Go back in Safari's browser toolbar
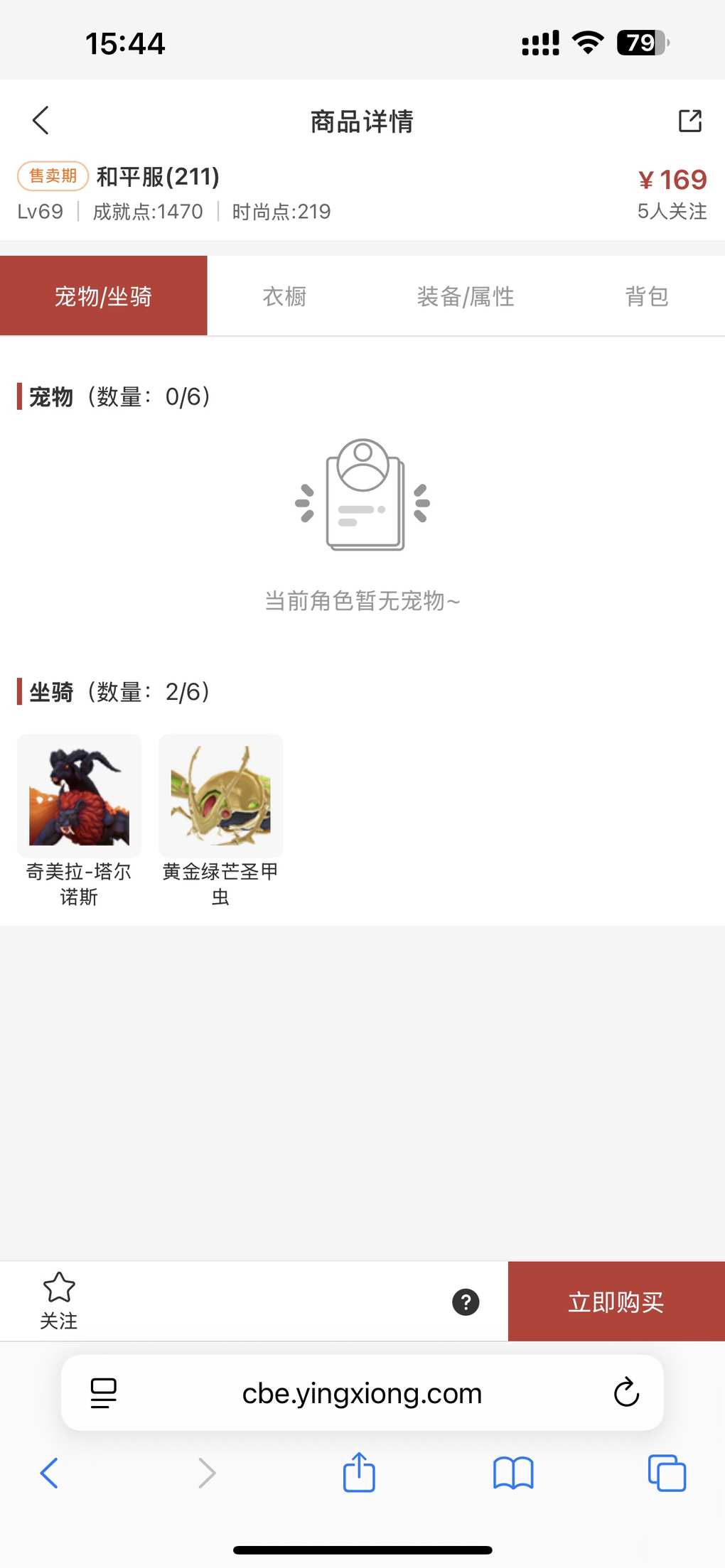The width and height of the screenshot is (725, 1568). pos(49,1473)
